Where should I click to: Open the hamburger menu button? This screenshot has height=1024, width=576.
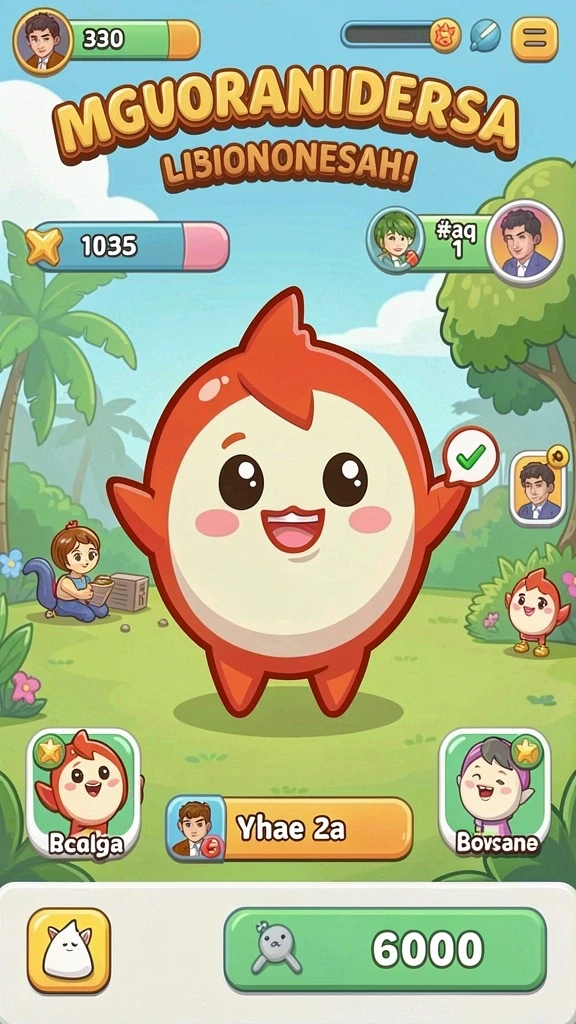534,39
